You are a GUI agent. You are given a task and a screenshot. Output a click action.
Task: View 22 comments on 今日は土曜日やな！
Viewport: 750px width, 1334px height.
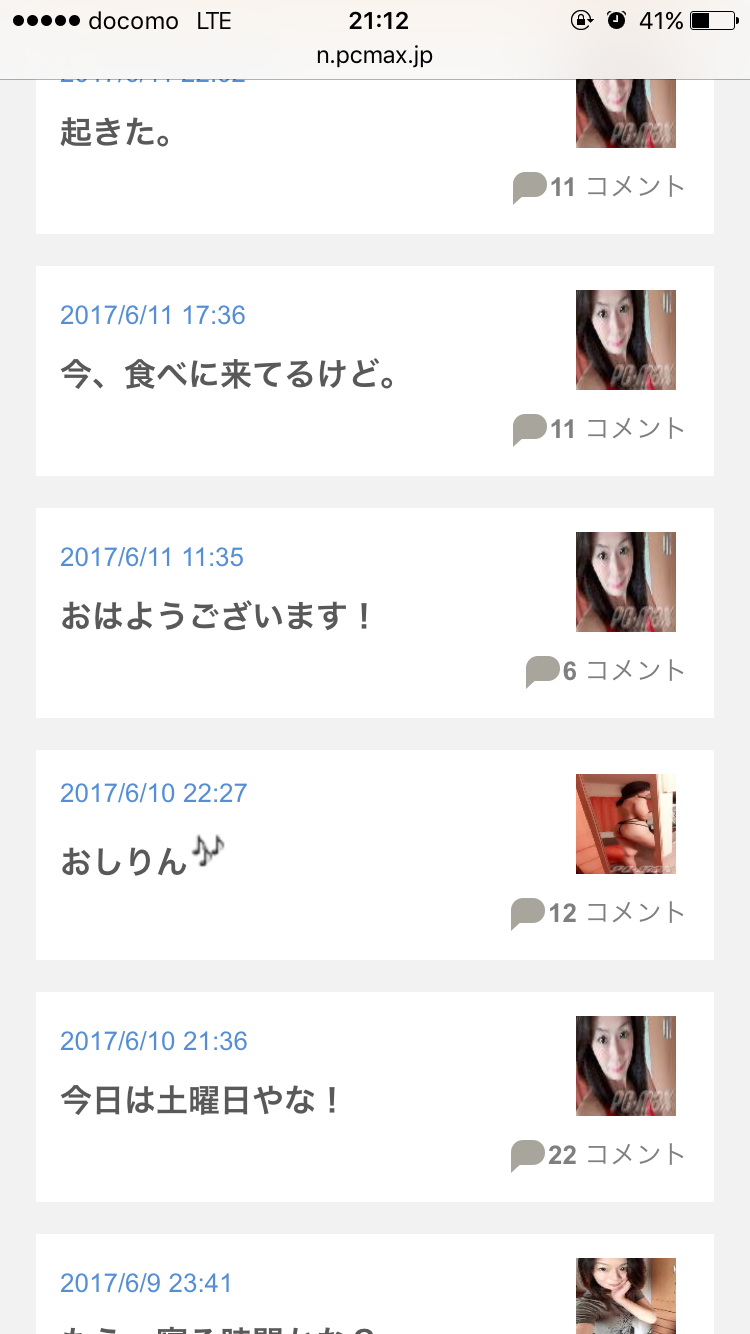[x=598, y=1155]
